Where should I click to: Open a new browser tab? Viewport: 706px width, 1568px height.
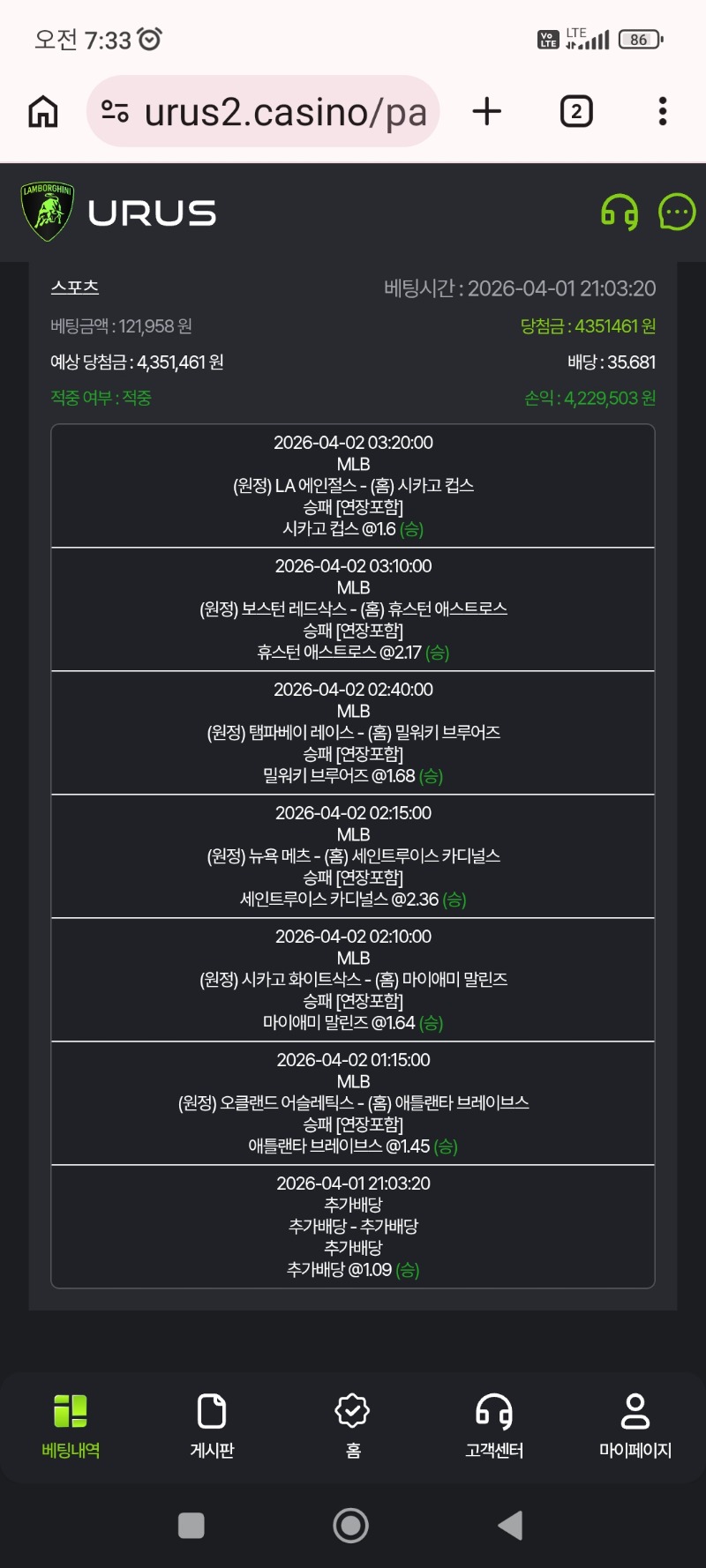[486, 112]
